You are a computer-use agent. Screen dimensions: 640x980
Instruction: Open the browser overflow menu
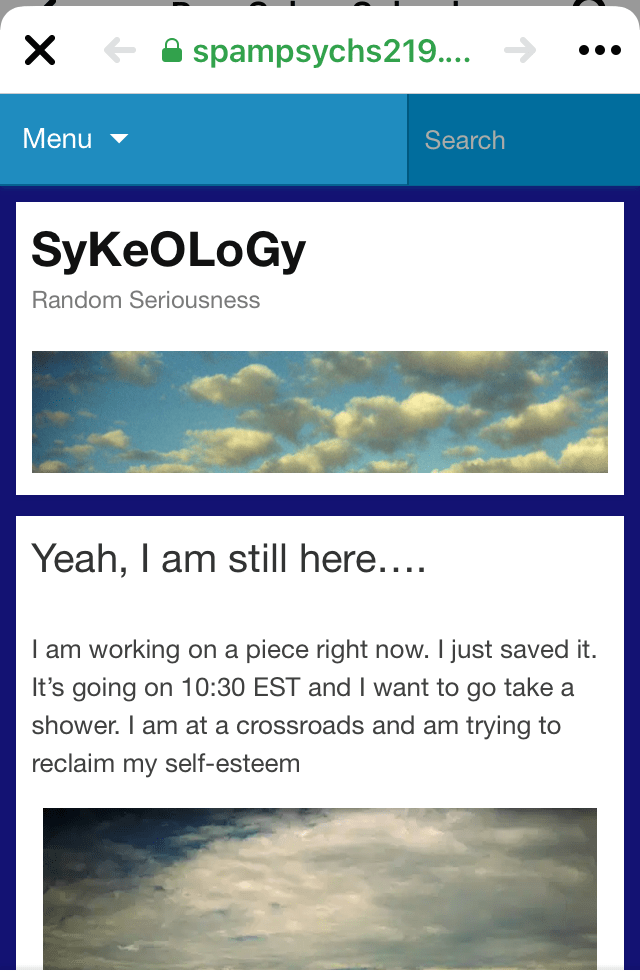click(x=599, y=50)
